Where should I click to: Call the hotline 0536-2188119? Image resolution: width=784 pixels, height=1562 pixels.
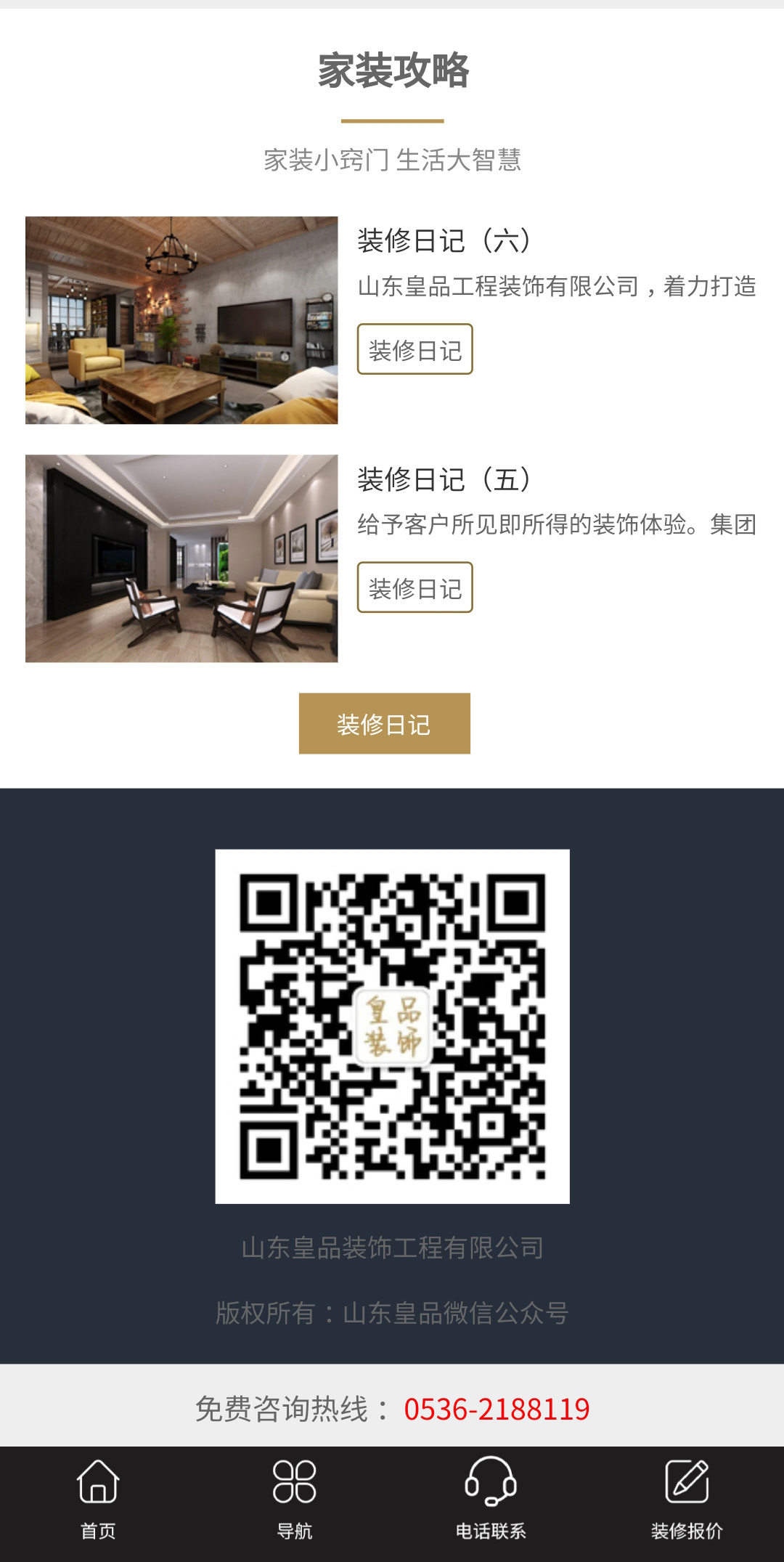click(497, 1409)
